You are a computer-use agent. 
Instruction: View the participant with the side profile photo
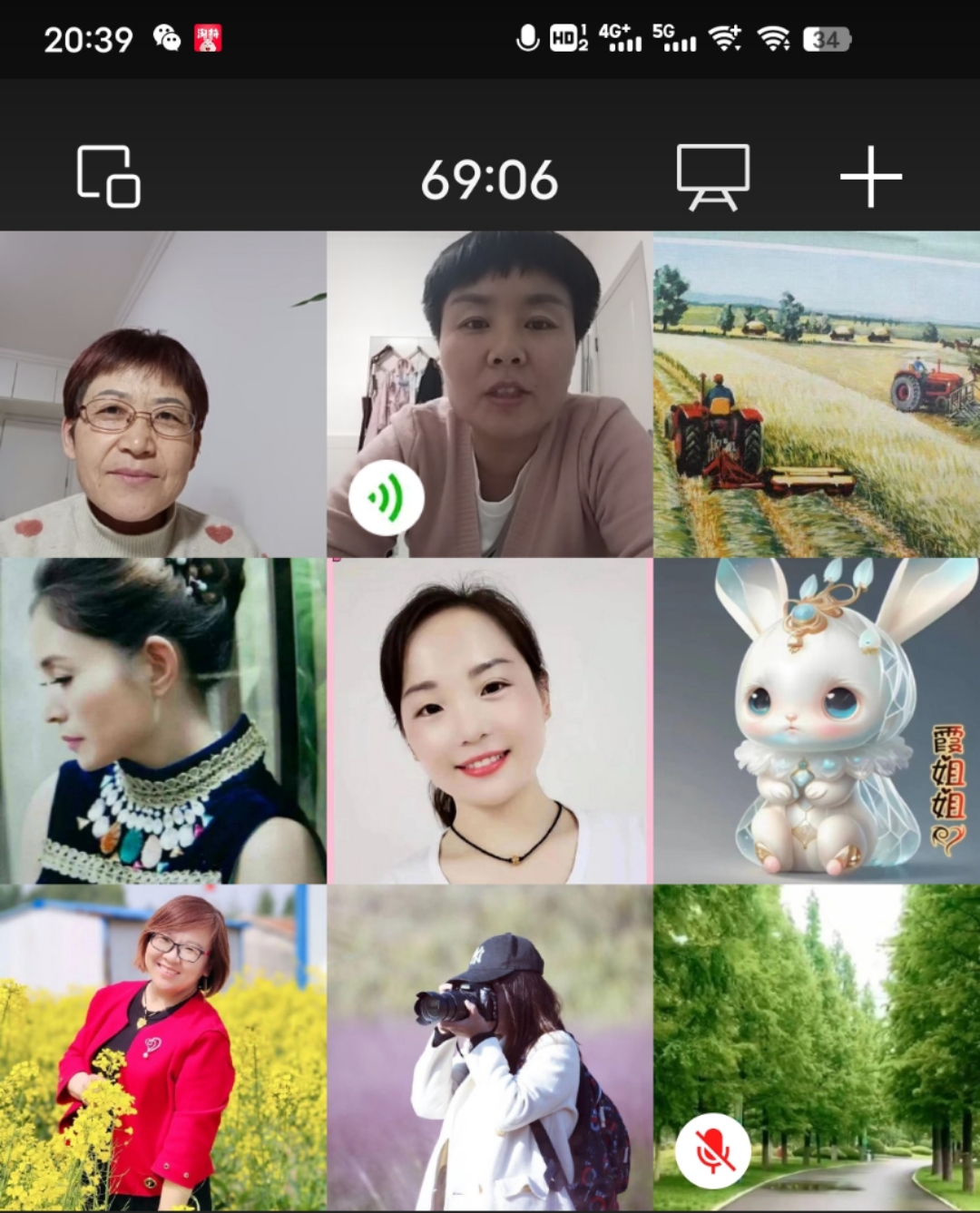point(162,721)
